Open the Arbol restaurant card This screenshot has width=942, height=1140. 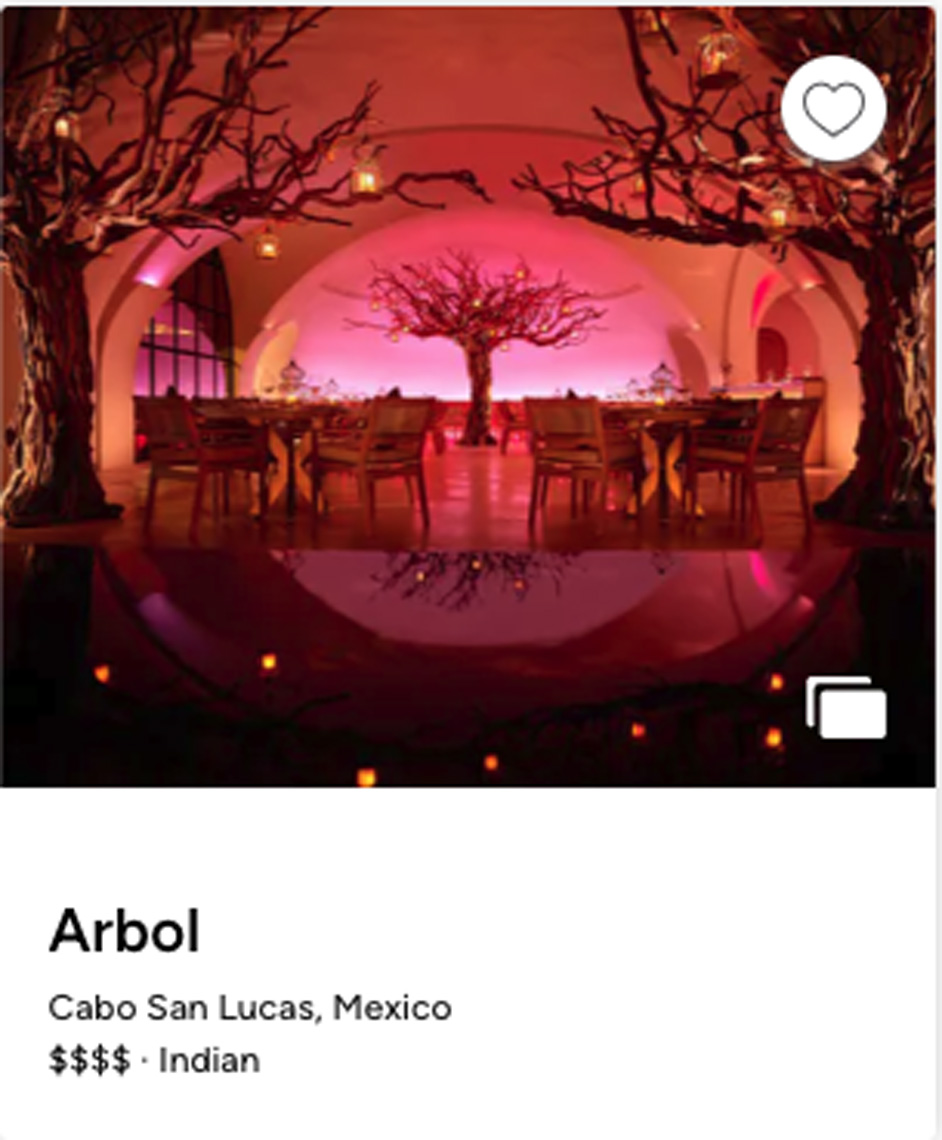[125, 931]
